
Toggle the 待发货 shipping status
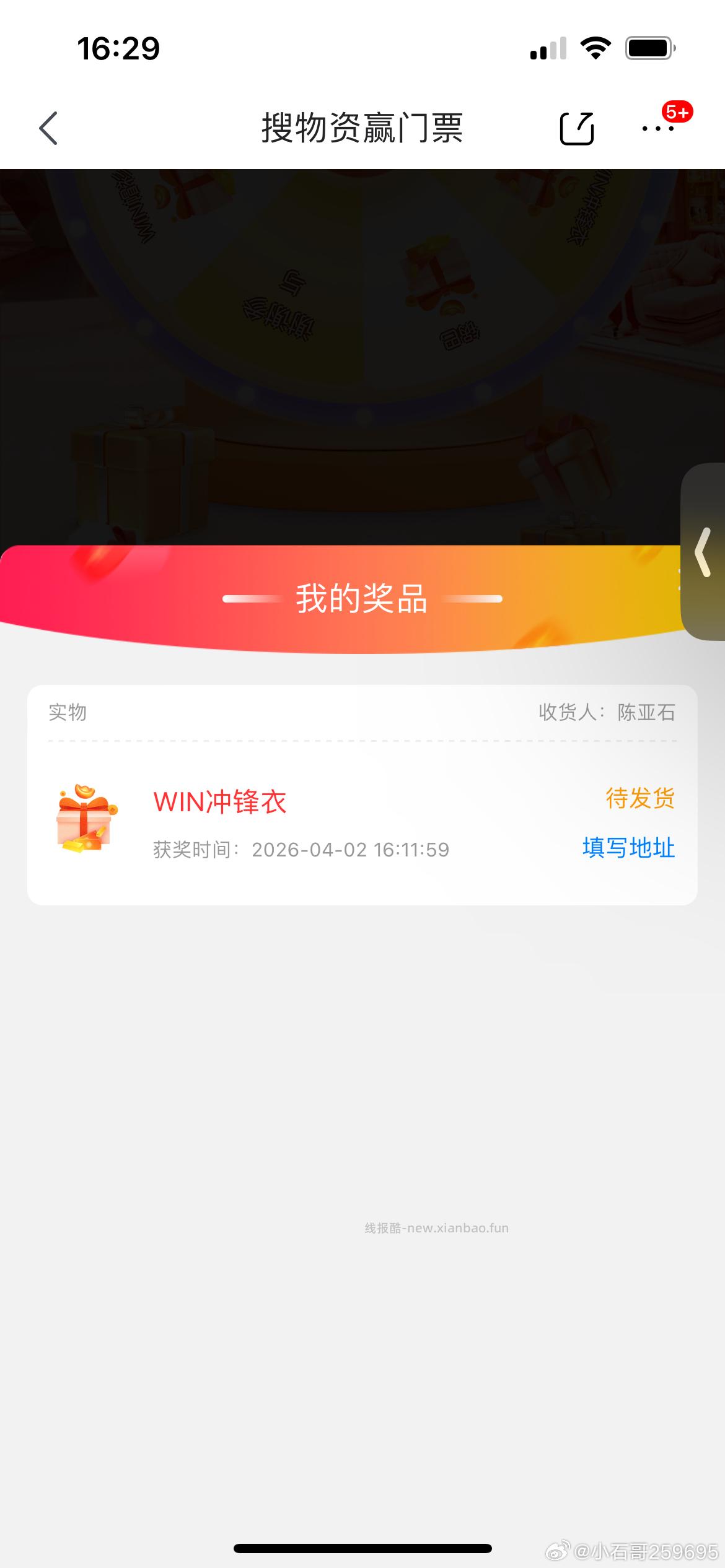pos(639,799)
